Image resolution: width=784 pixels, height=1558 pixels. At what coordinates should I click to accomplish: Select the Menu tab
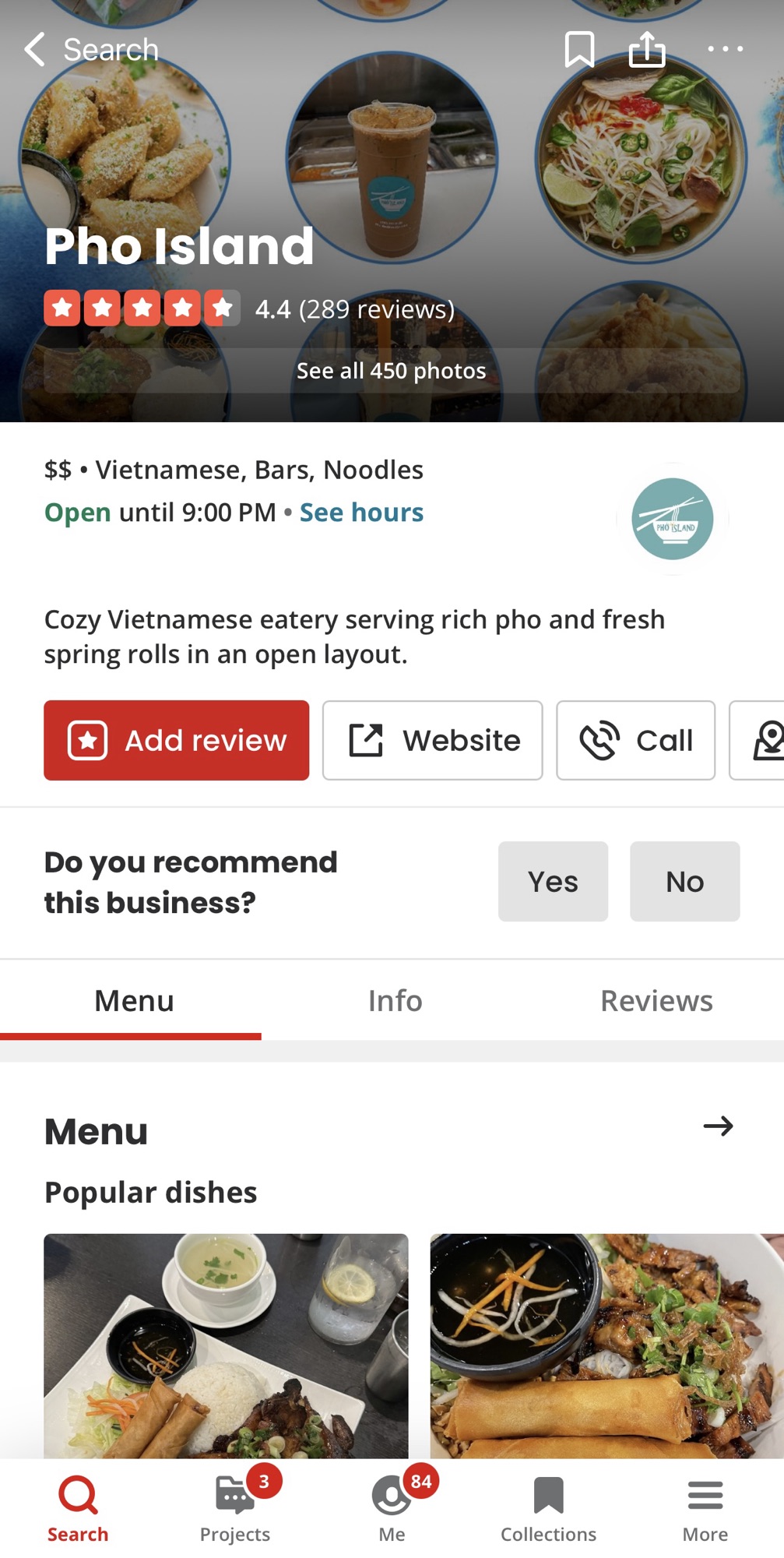click(x=134, y=1001)
